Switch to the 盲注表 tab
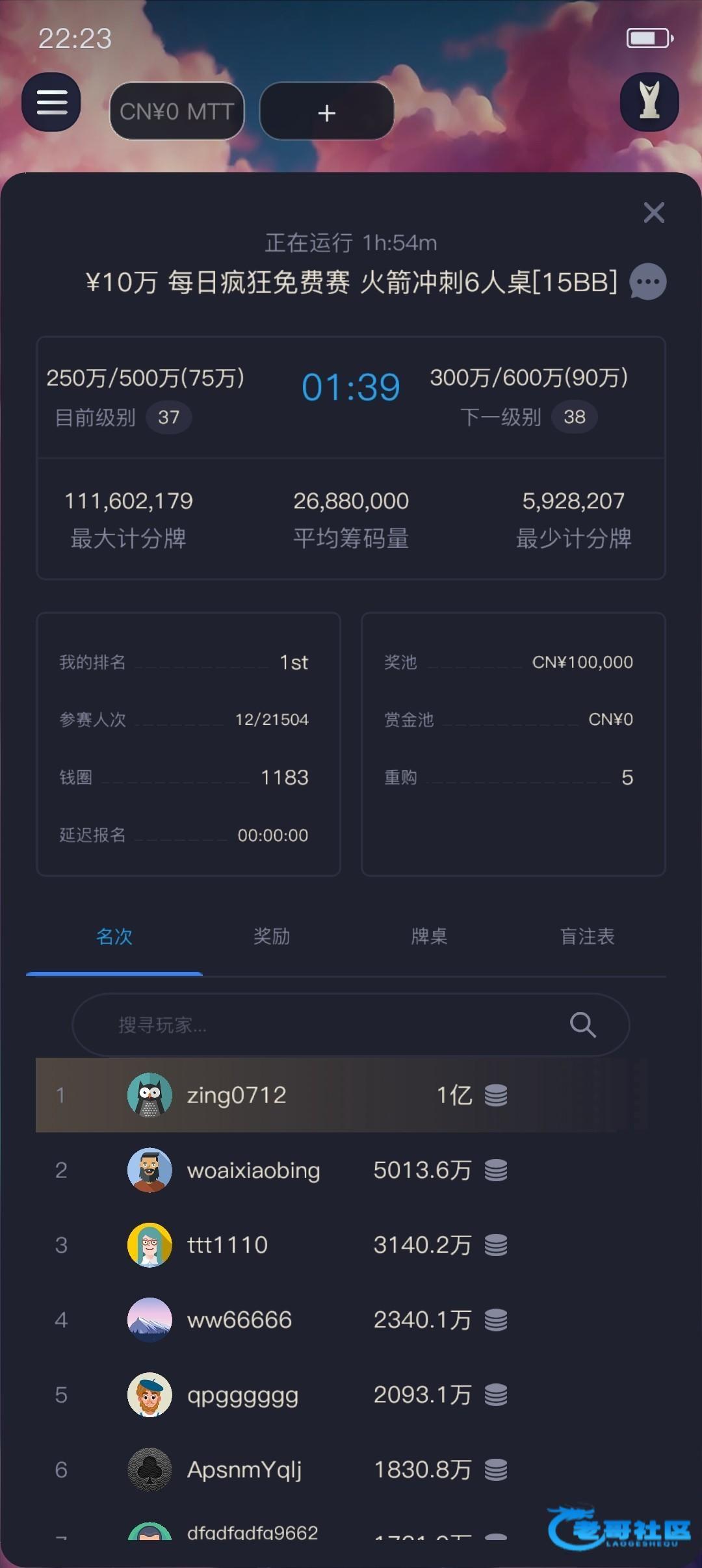Screen dimensions: 702x1568 pos(587,936)
